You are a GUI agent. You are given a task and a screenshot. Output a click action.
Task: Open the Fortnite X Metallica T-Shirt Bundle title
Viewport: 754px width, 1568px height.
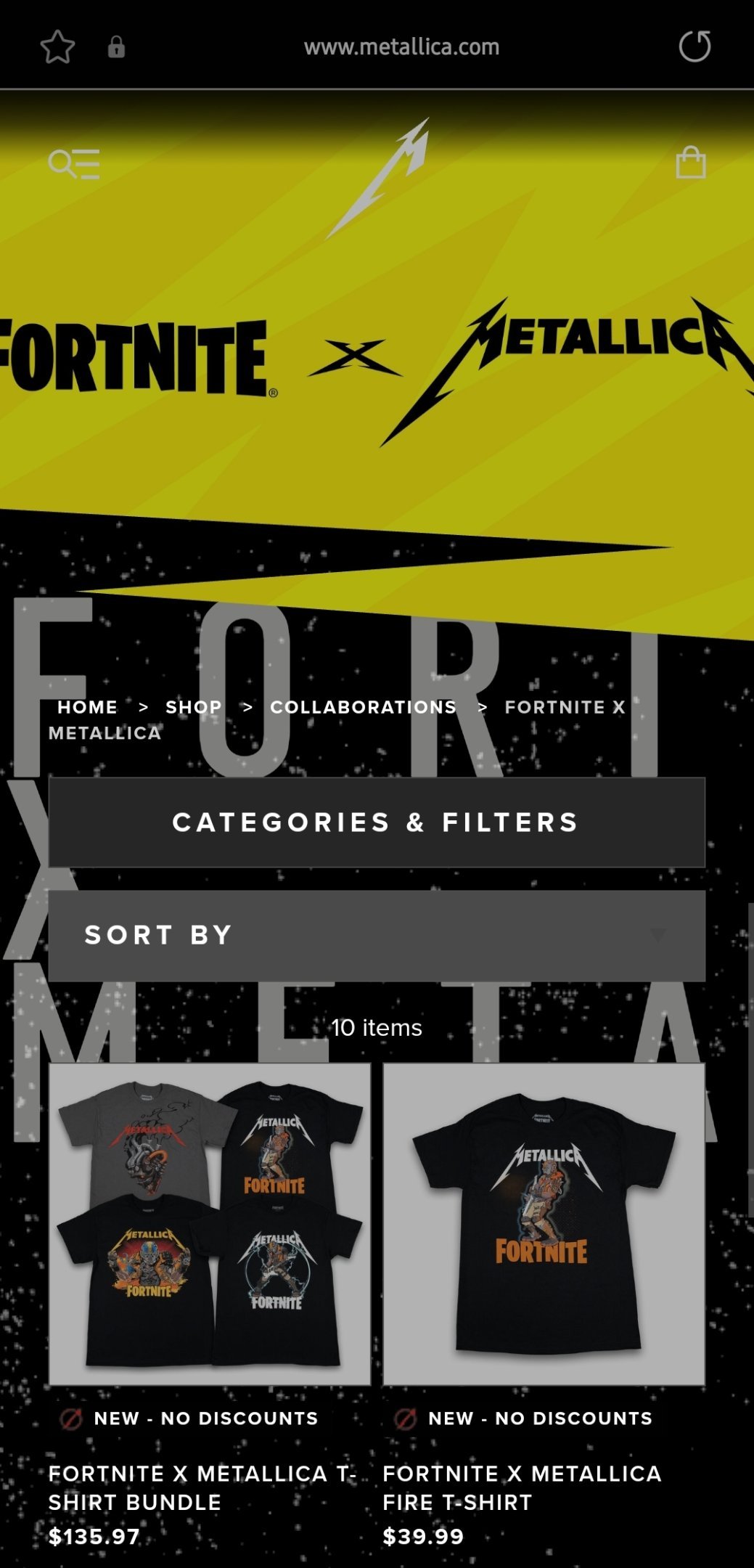tap(202, 1487)
